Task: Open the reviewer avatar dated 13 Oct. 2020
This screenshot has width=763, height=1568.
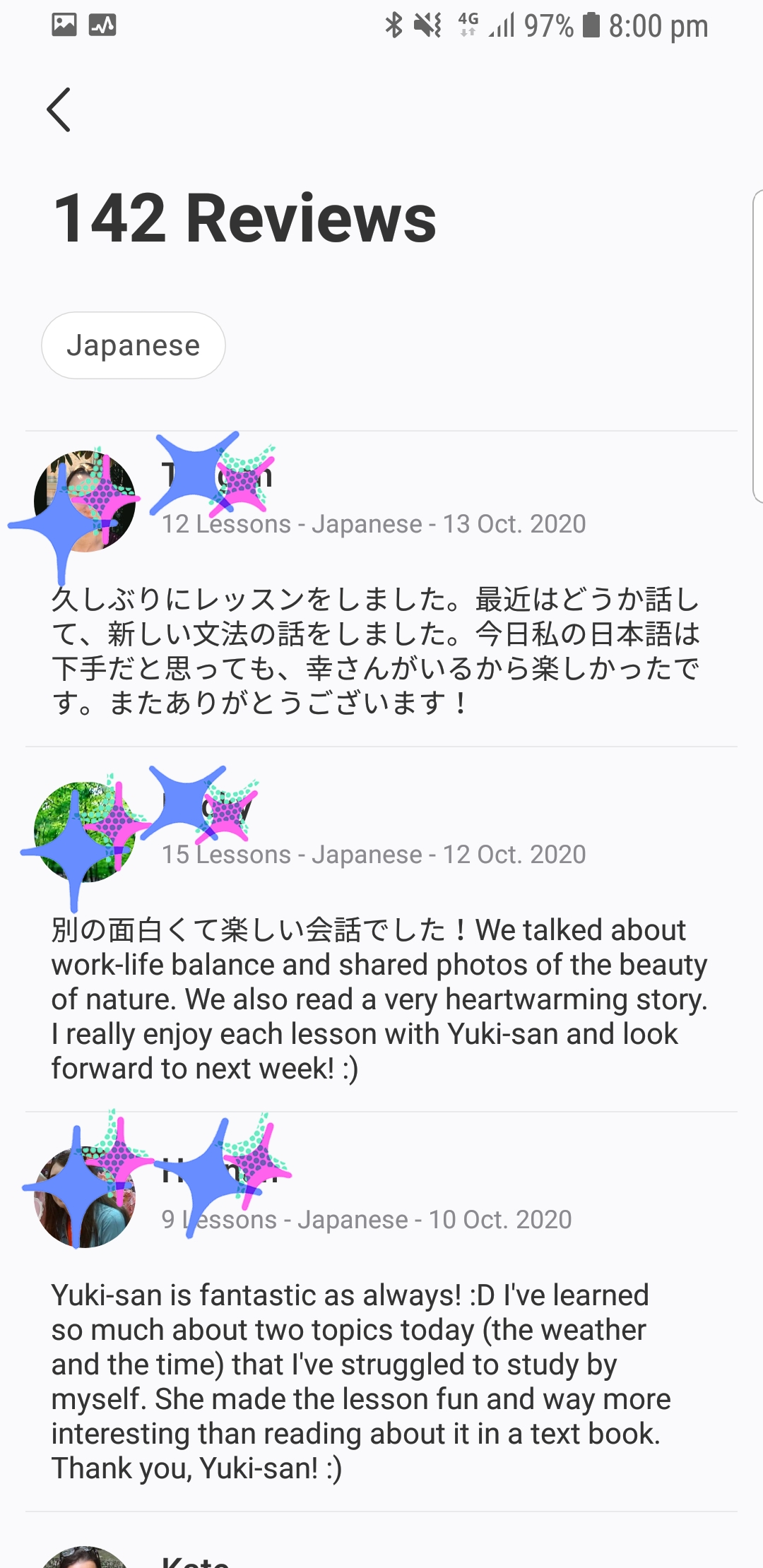Action: pos(85,501)
